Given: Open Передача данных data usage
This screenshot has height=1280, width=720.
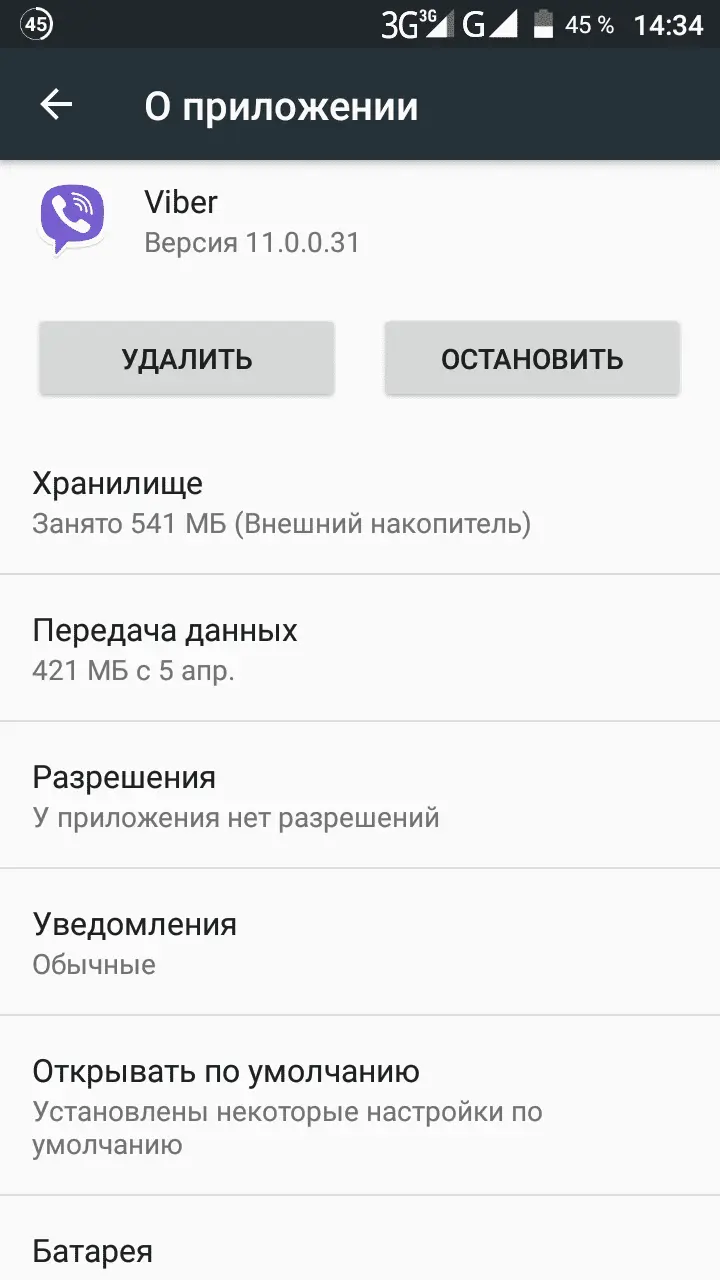Looking at the screenshot, I should 360,649.
